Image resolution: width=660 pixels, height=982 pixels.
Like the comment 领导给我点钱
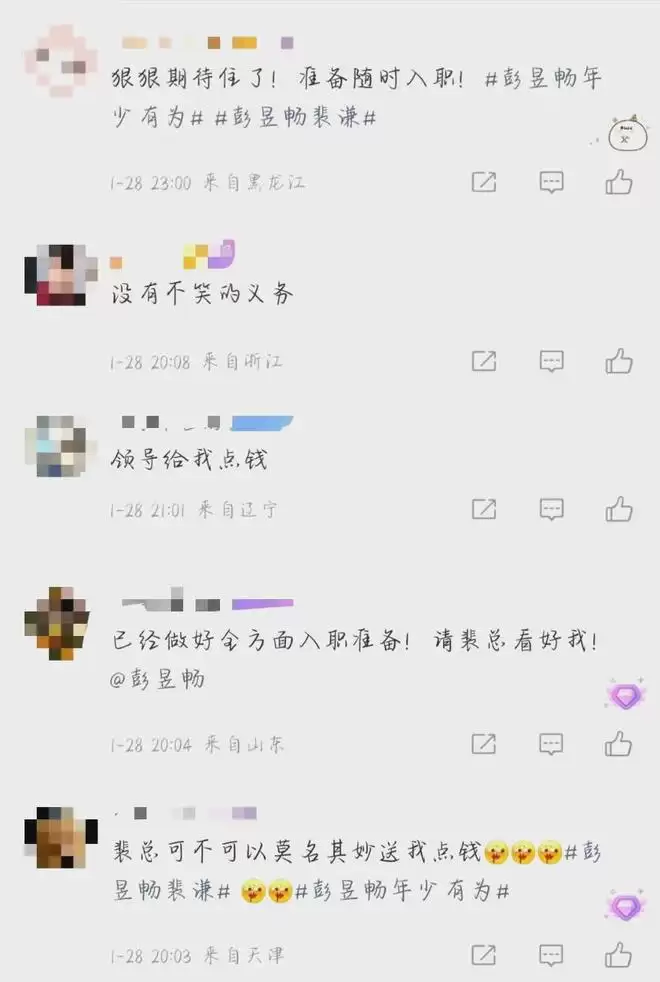point(619,509)
